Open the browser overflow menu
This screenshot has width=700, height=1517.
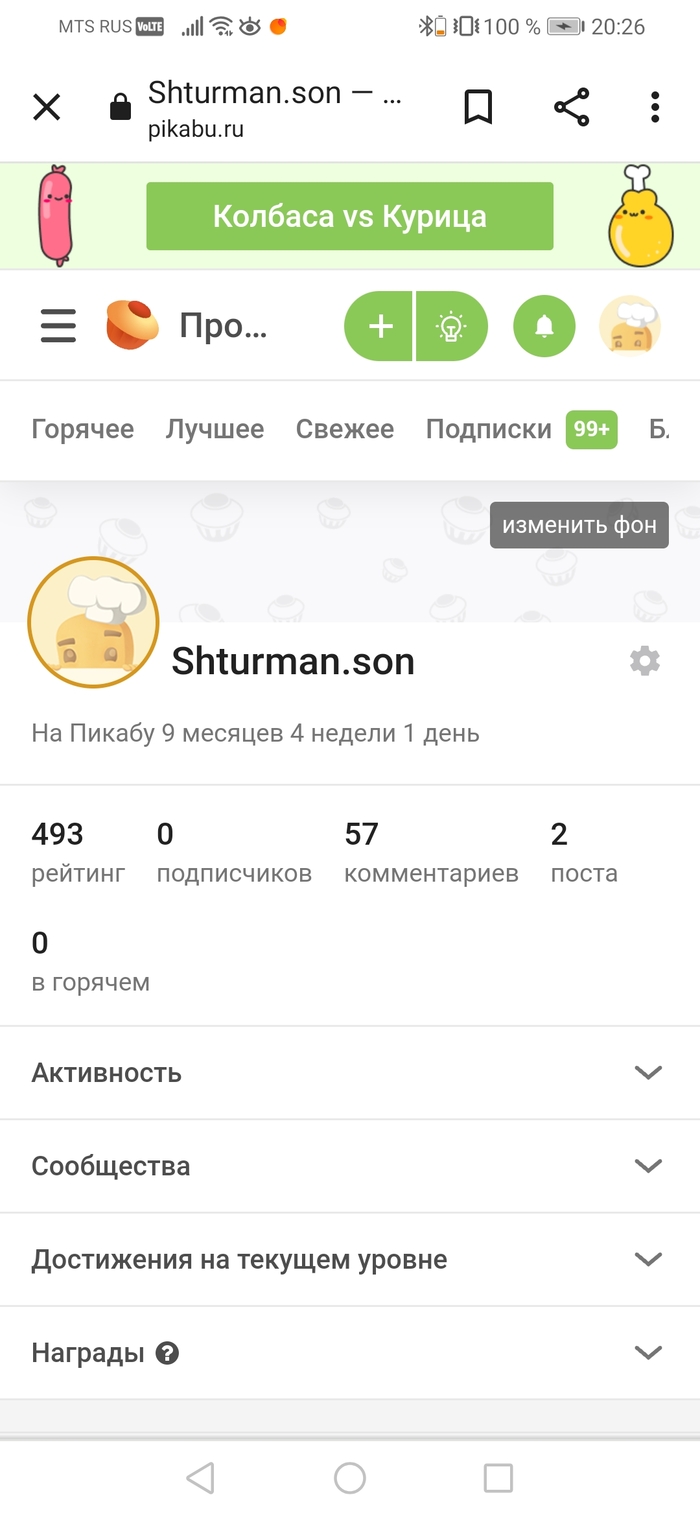coord(655,107)
